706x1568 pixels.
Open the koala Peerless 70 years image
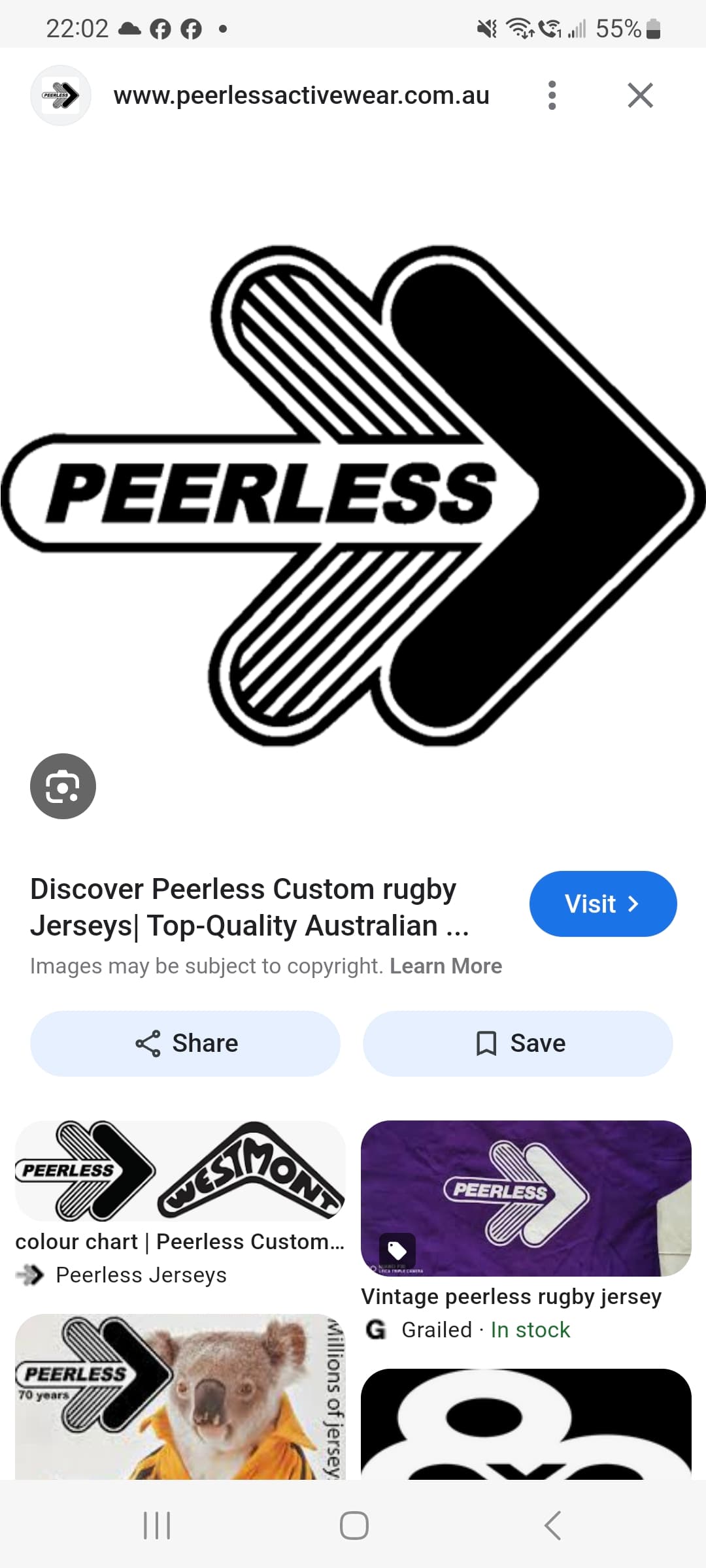tap(180, 1397)
